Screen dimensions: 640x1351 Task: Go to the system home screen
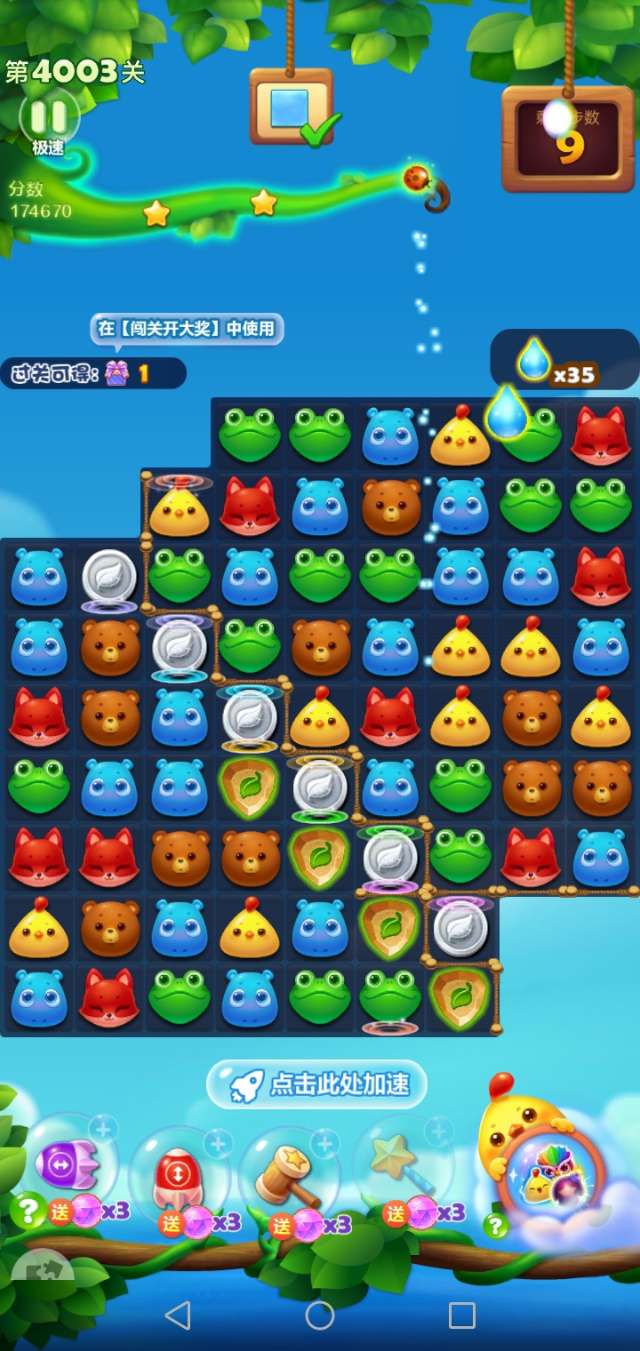pyautogui.click(x=320, y=1315)
